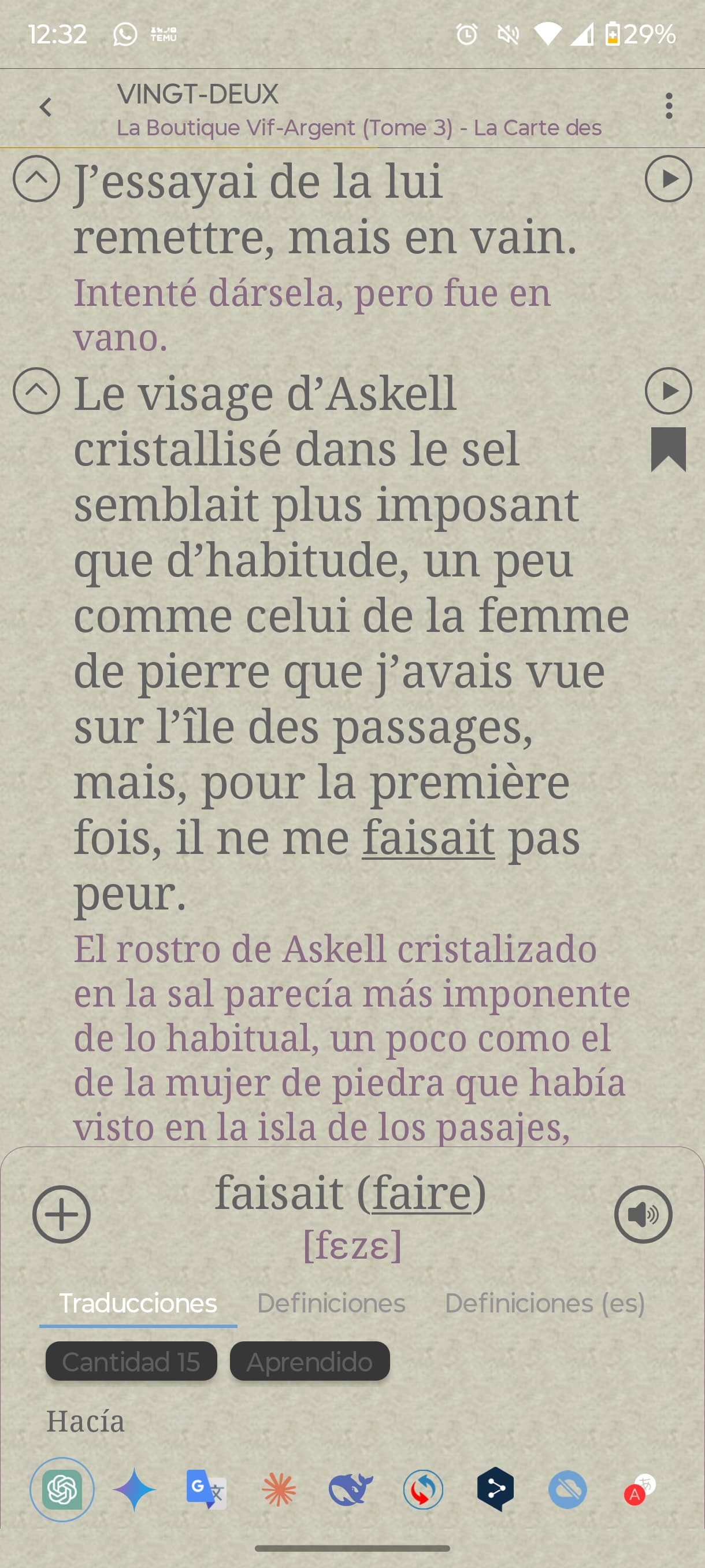Switch to the Definiciones tab
705x1568 pixels.
coord(331,1303)
